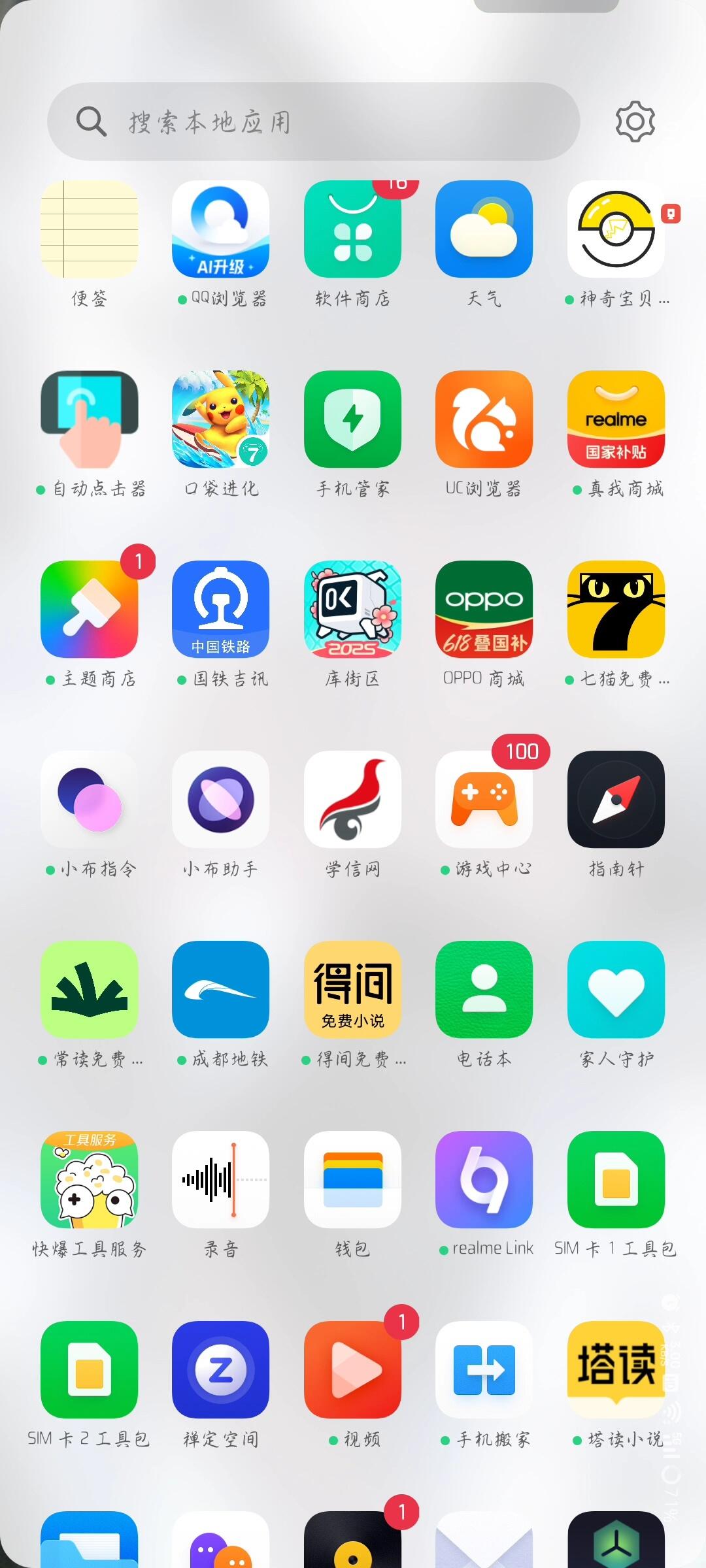The height and width of the screenshot is (1568, 706).
Task: Open the 天气 weather app
Action: (x=484, y=229)
